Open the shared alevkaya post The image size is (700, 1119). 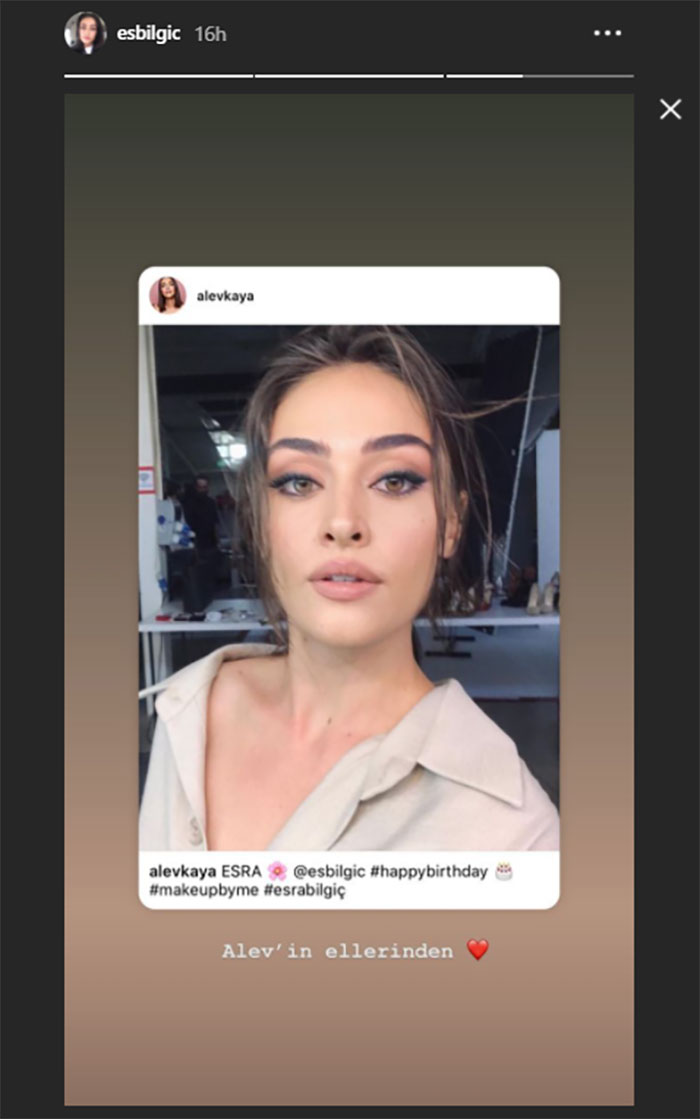point(348,586)
